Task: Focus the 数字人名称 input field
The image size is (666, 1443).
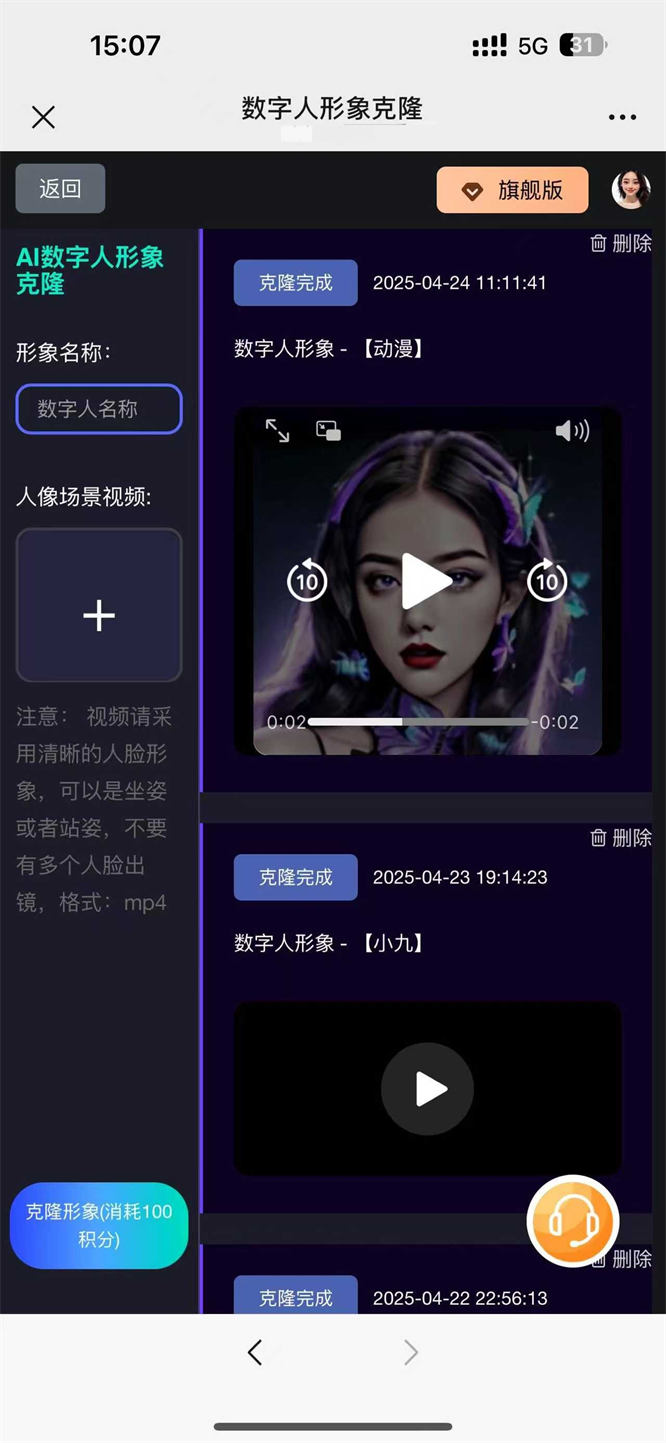Action: tap(99, 409)
